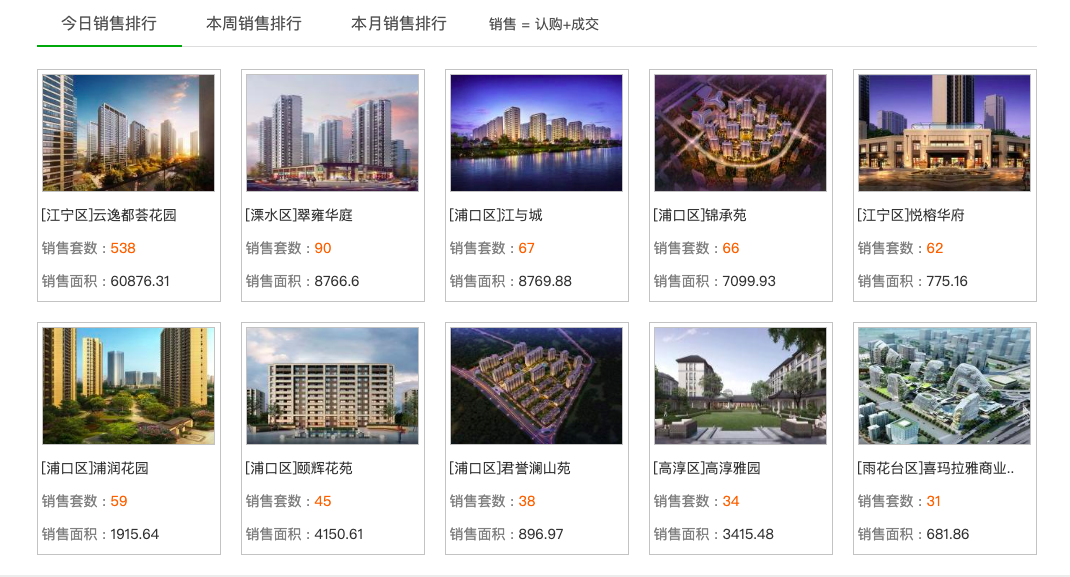This screenshot has width=1070, height=577.
Task: View the 颐辉花苑 listing
Action: [x=332, y=386]
